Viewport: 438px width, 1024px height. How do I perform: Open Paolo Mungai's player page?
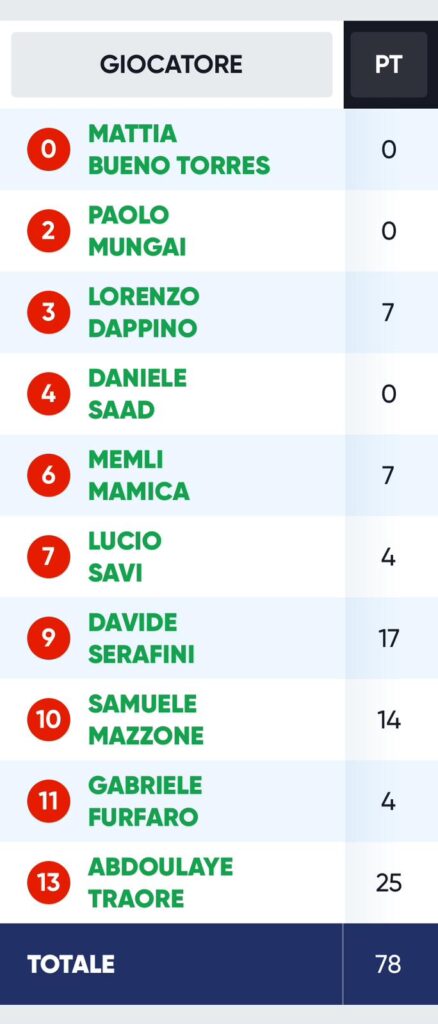point(137,231)
